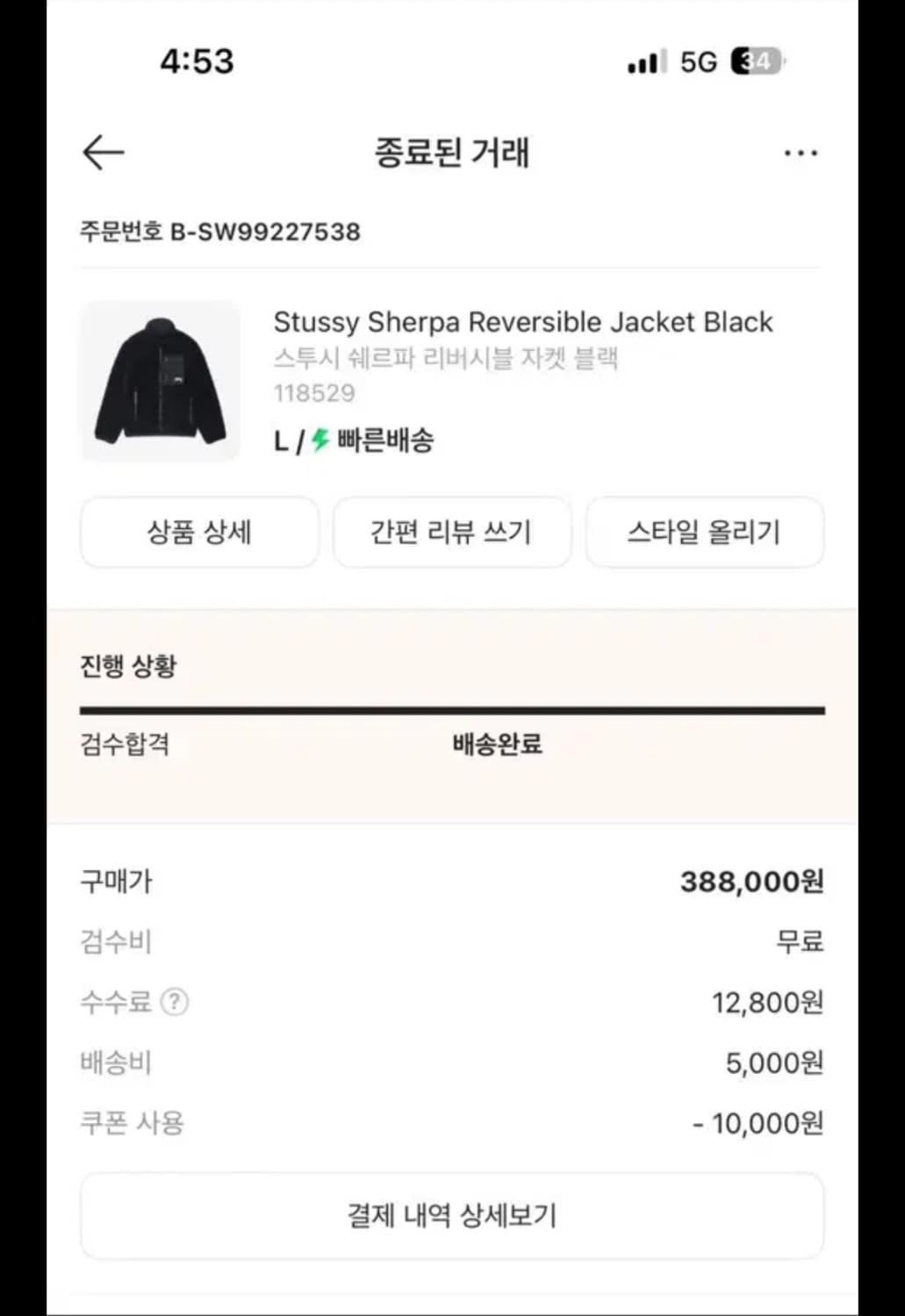Tap the cellular signal bars icon
Screen dimensions: 905x1316
coord(644,61)
